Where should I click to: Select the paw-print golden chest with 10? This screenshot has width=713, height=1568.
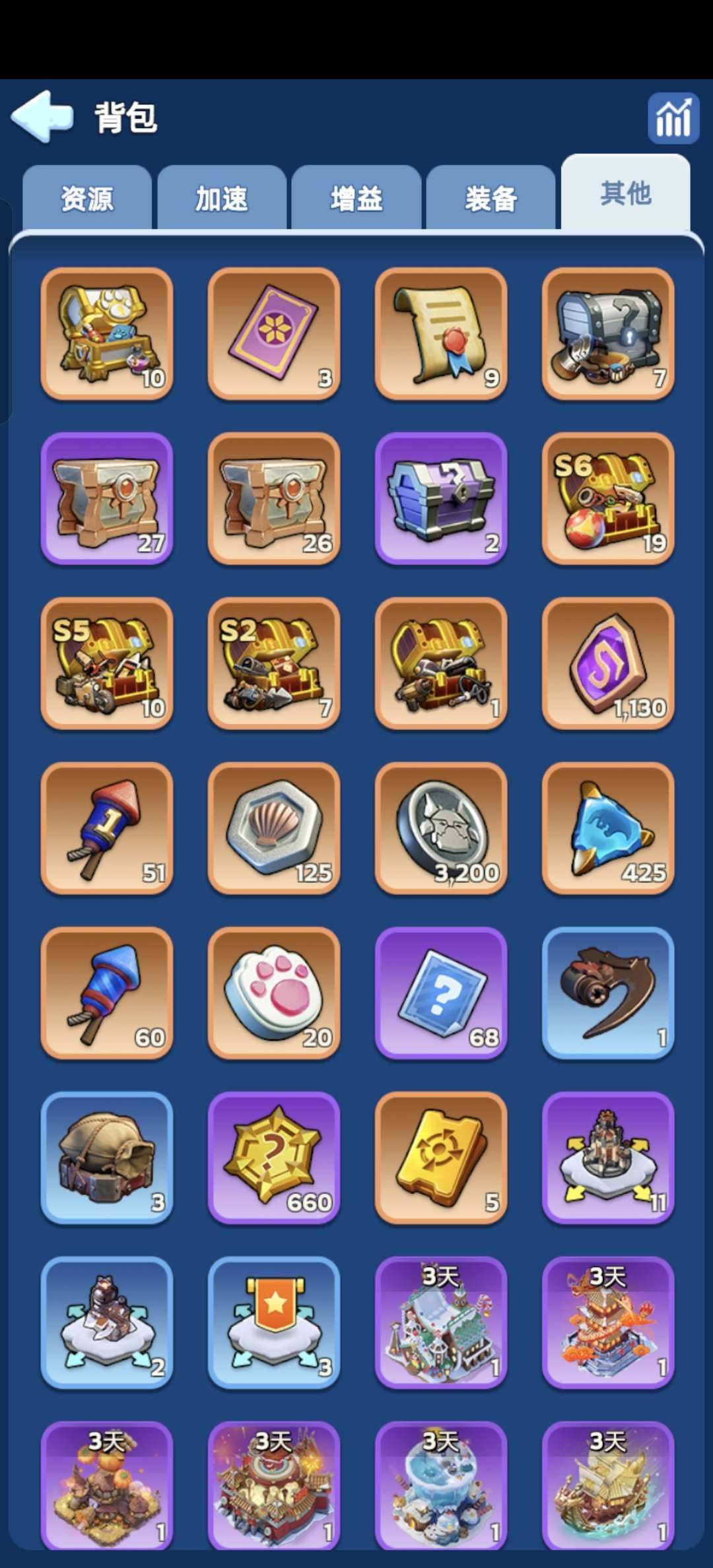pos(107,333)
